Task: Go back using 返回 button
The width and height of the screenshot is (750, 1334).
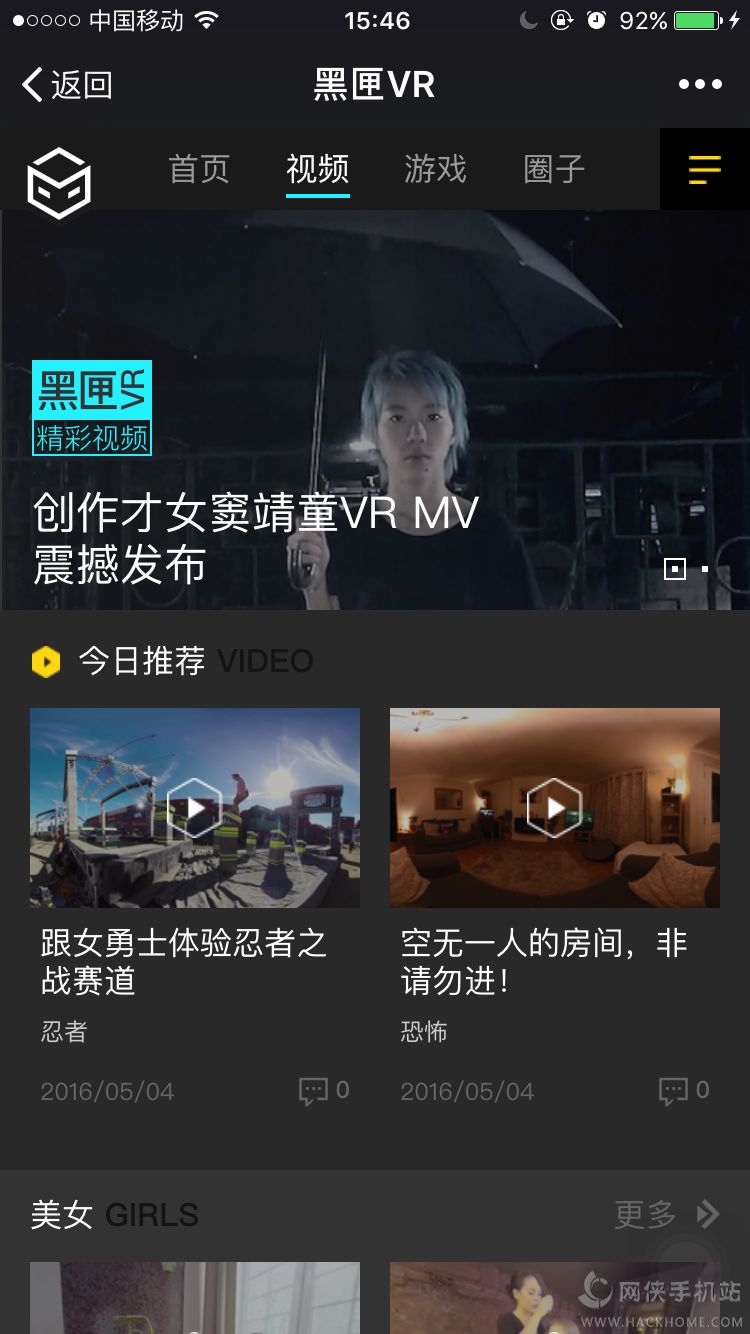Action: [x=67, y=85]
